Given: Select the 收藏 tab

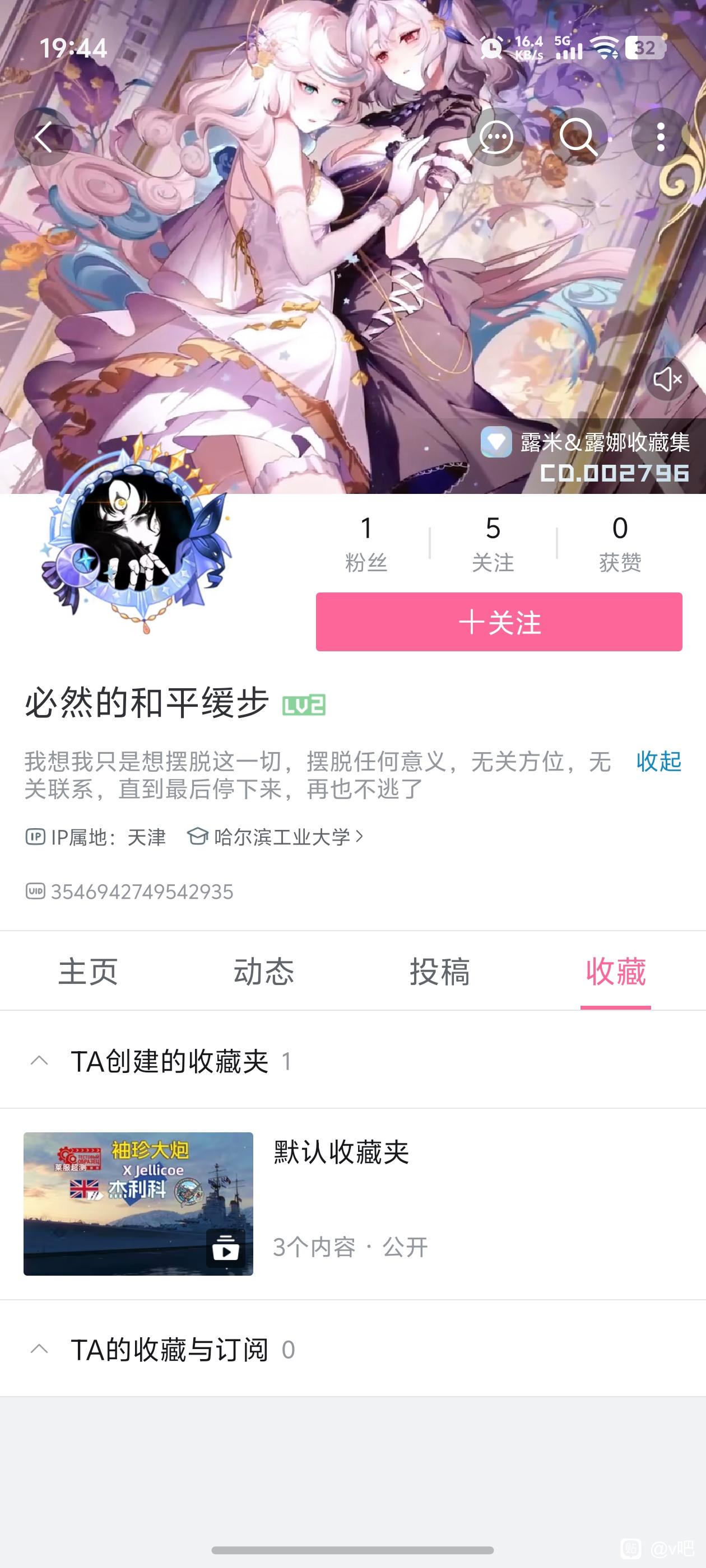Looking at the screenshot, I should click(x=616, y=971).
